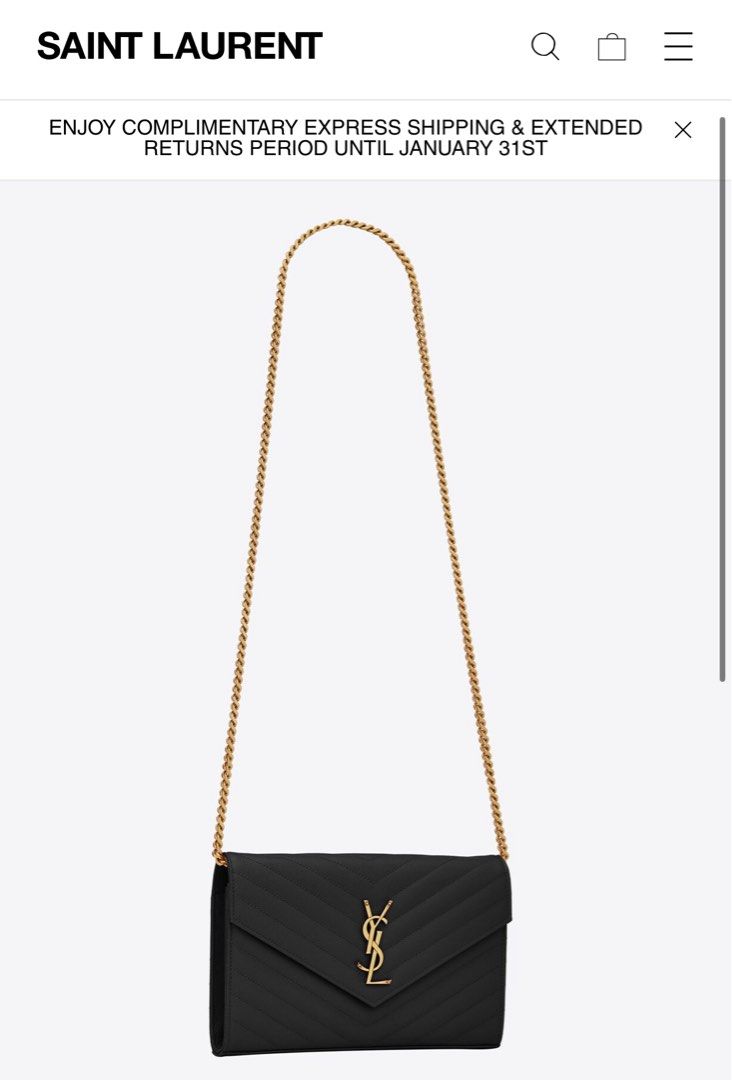Read the extended returns period announcement

tap(344, 139)
